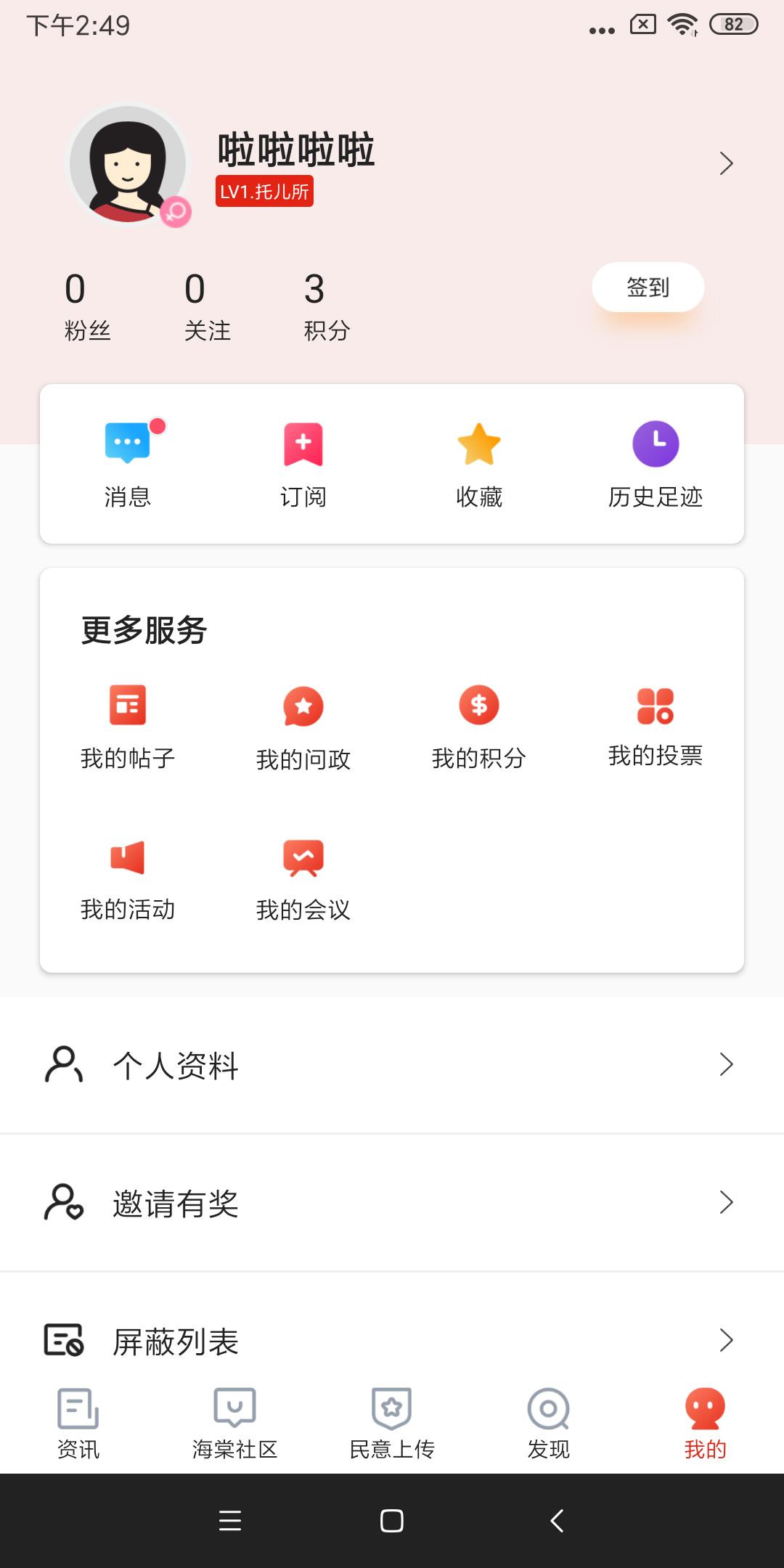Viewport: 784px width, 1568px height.
Task: Open 我的投票 (My Votes) icon
Action: point(653,708)
